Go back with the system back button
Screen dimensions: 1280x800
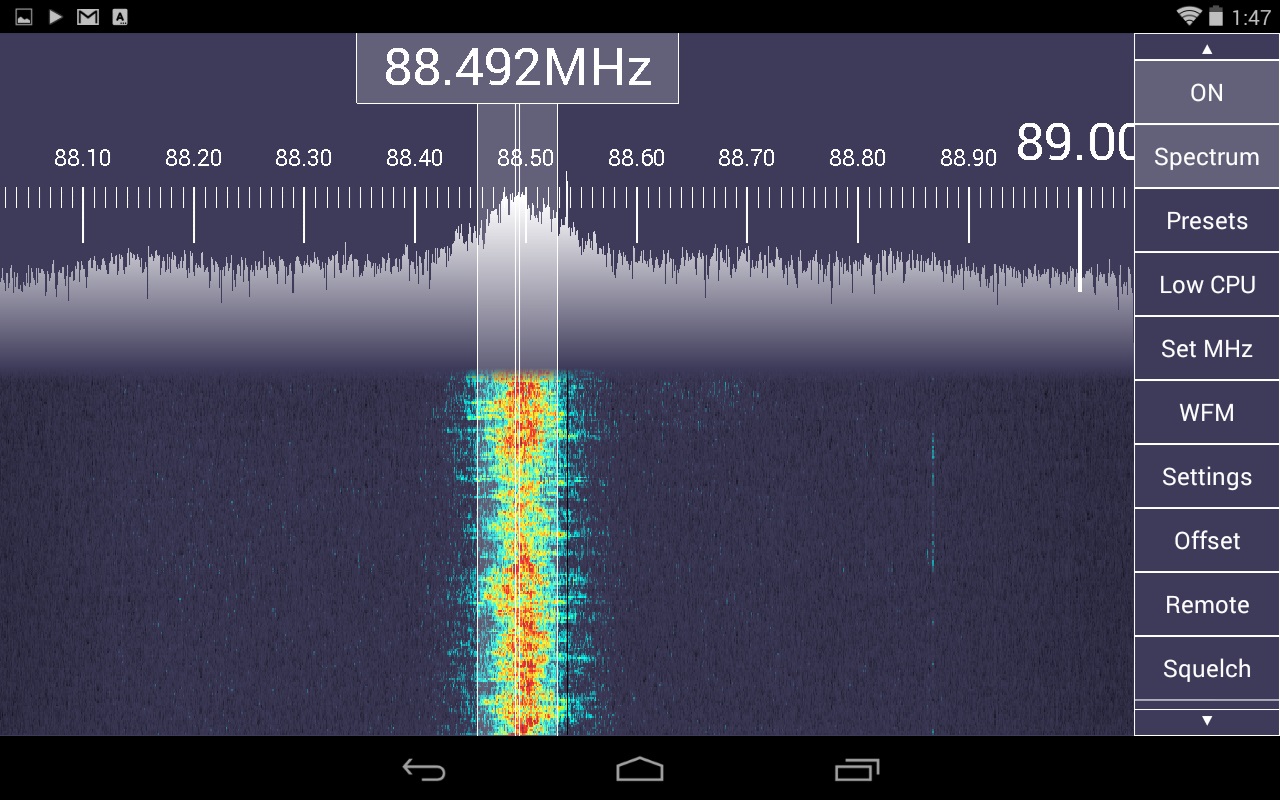pos(424,769)
